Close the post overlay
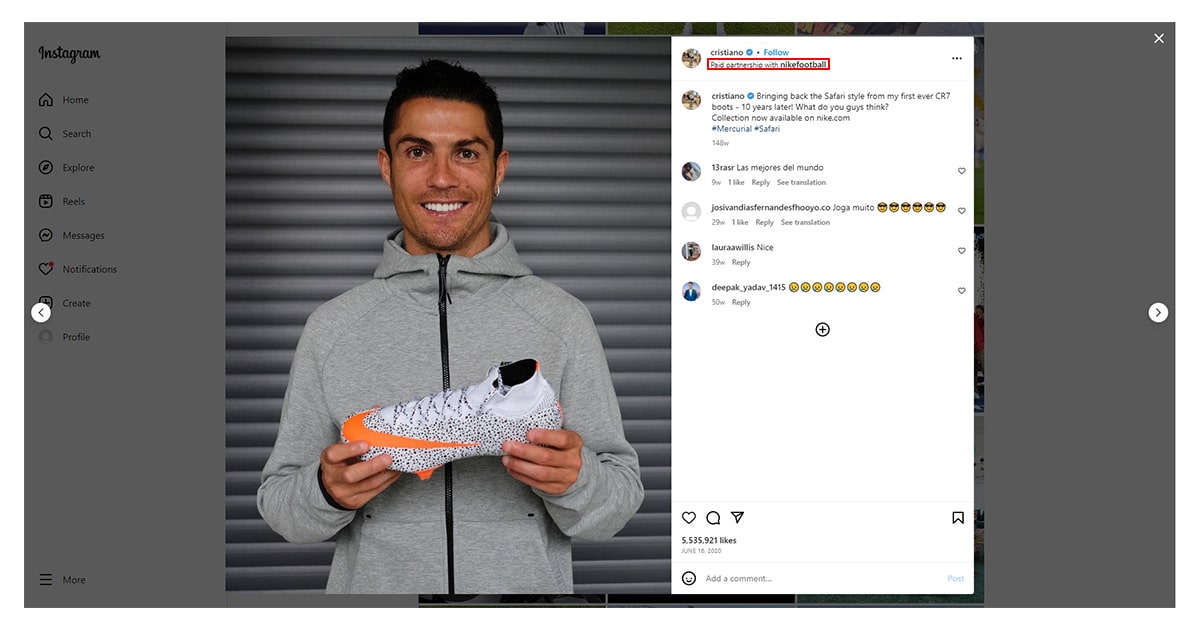The image size is (1200, 630). (x=1158, y=38)
